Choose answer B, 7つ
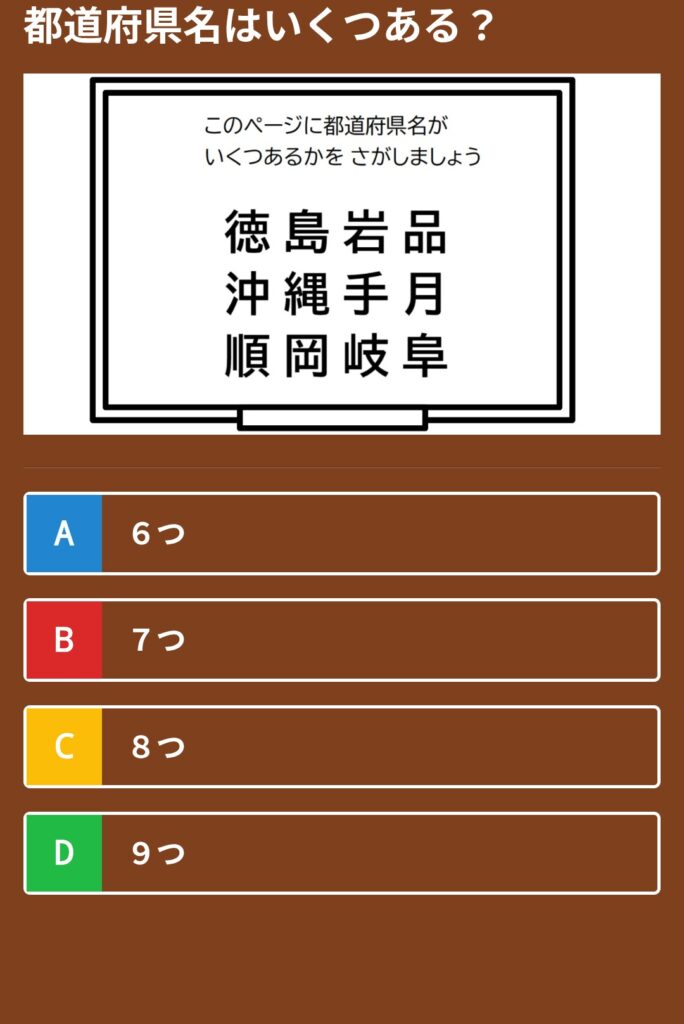684x1024 pixels. click(341, 640)
